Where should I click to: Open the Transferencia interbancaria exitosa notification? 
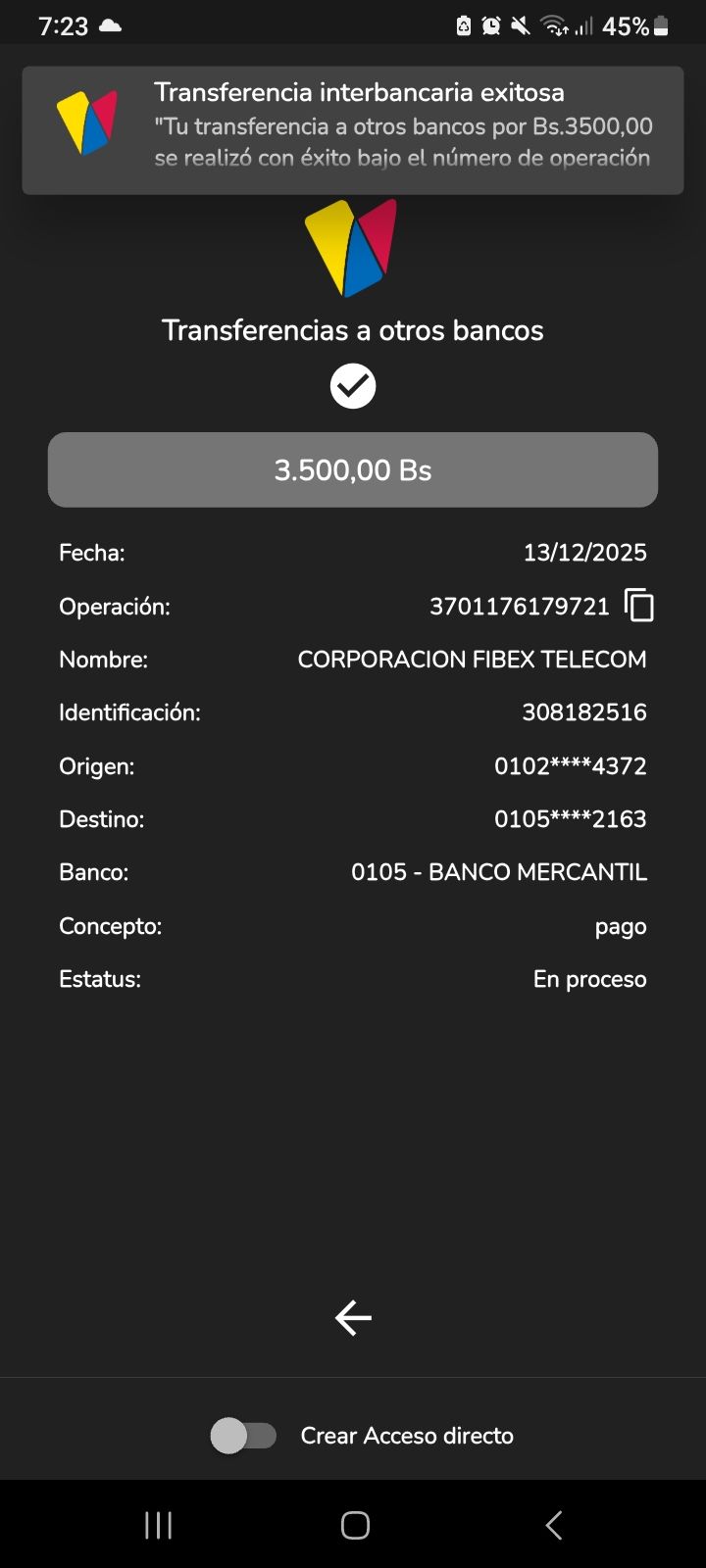pos(353,129)
